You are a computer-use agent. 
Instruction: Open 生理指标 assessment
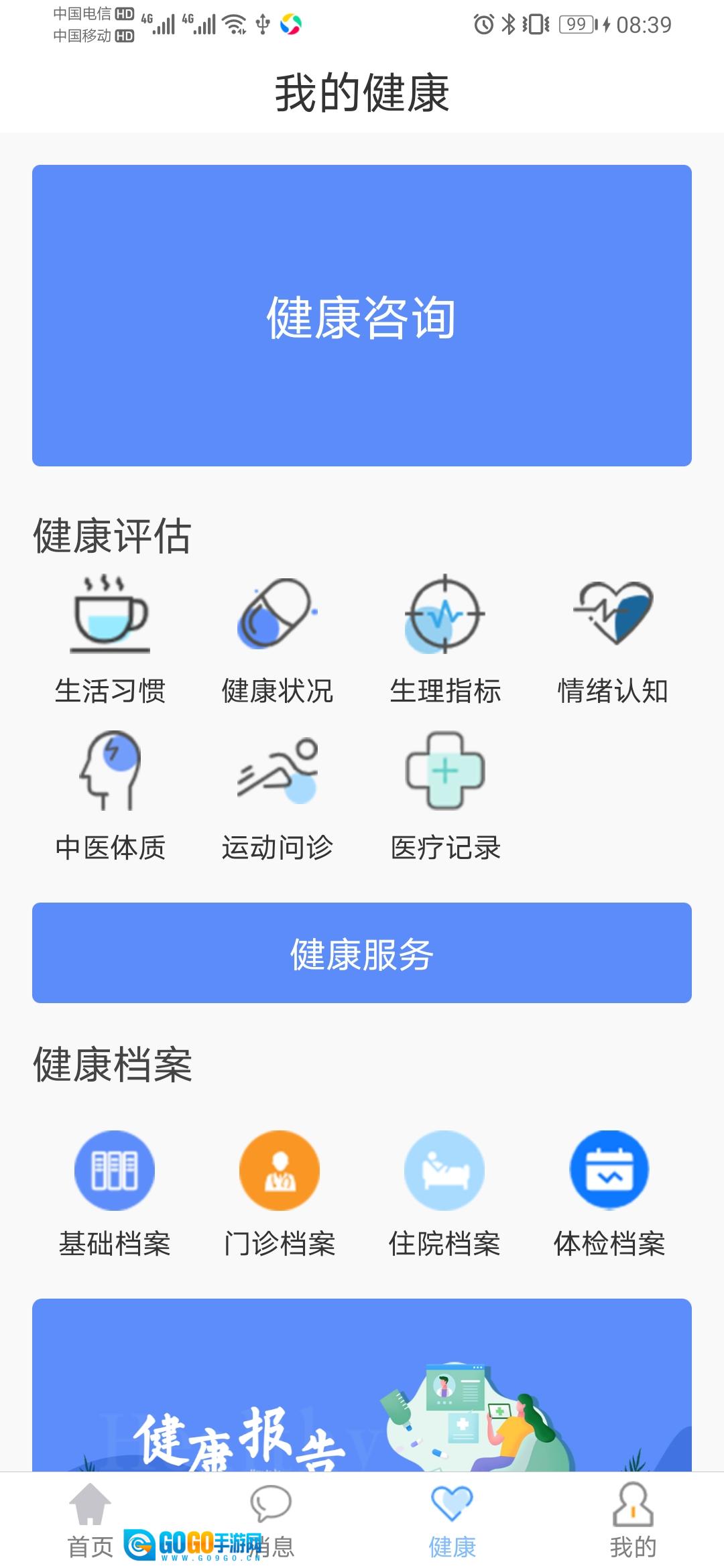tap(445, 640)
